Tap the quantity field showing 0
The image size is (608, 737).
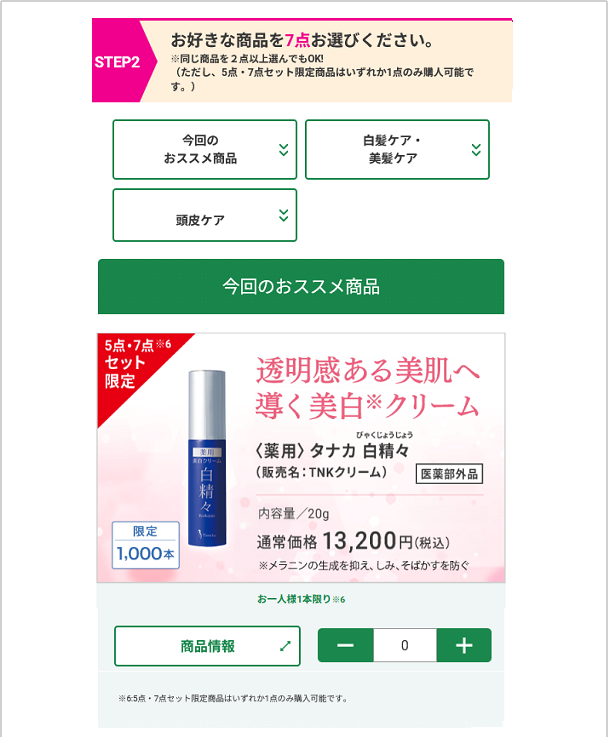tap(405, 646)
